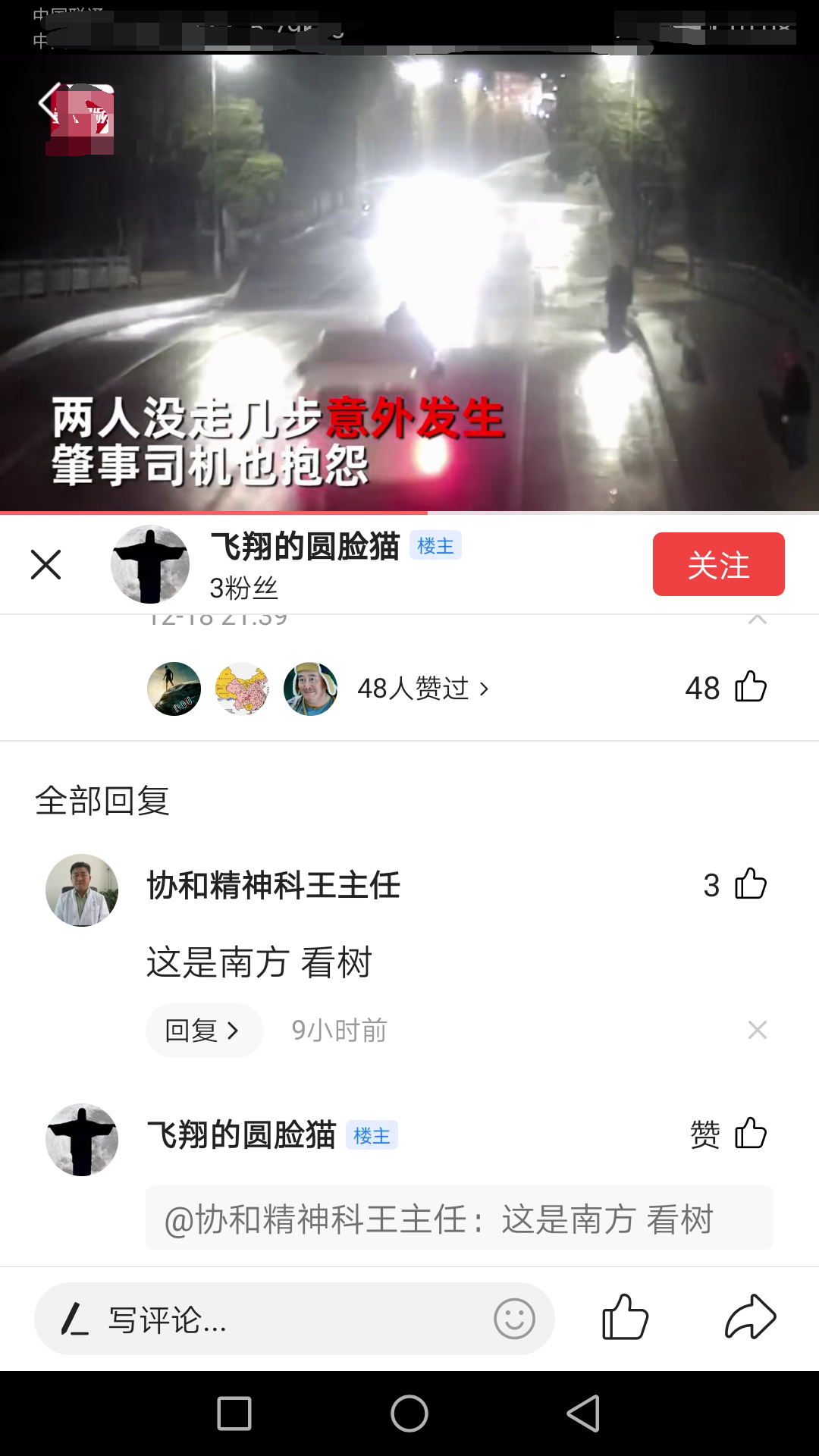Open the system recent apps view

click(x=234, y=1414)
